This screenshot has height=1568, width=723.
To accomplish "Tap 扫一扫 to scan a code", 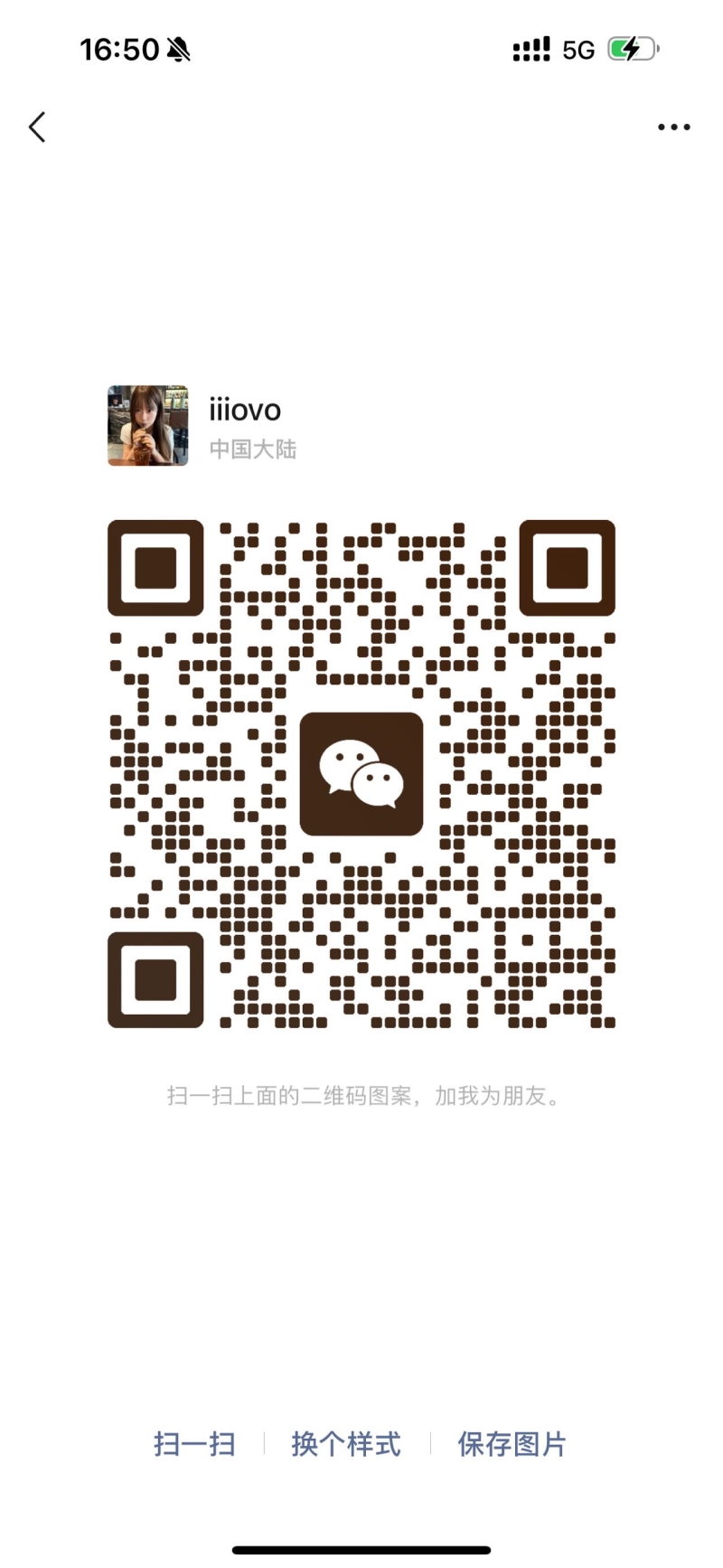I will [x=194, y=1444].
